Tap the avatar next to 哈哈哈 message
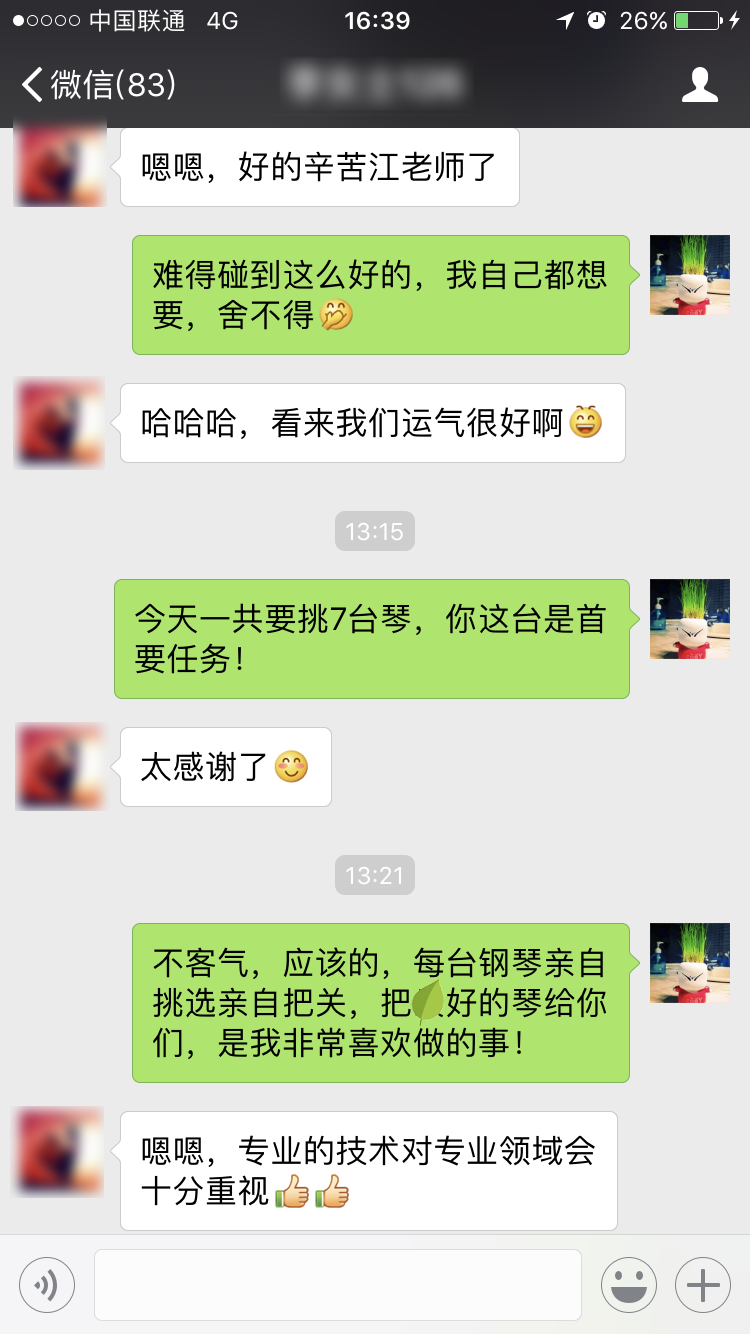This screenshot has height=1334, width=750. pos(60,423)
